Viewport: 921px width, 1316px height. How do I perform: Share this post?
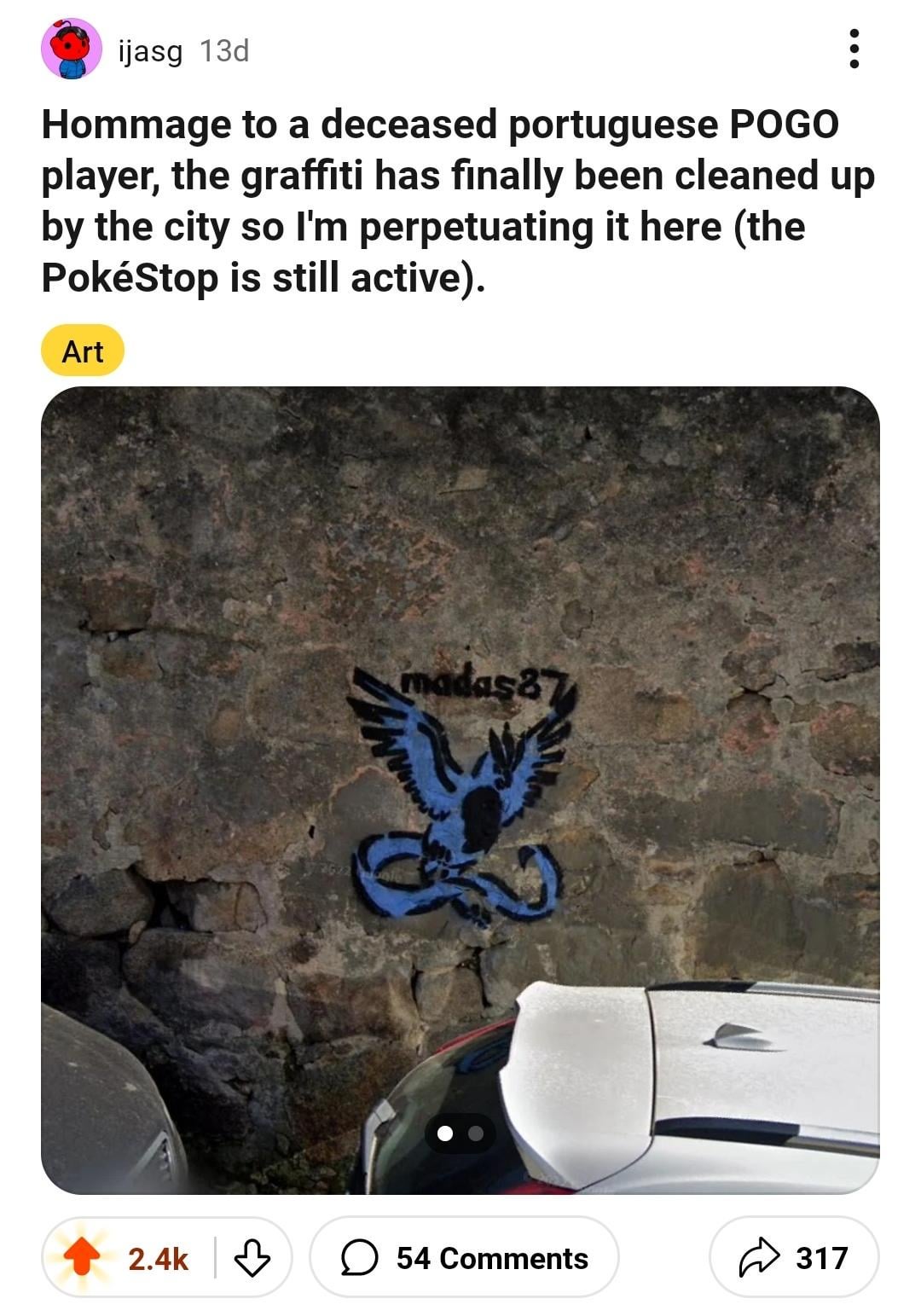point(794,1257)
